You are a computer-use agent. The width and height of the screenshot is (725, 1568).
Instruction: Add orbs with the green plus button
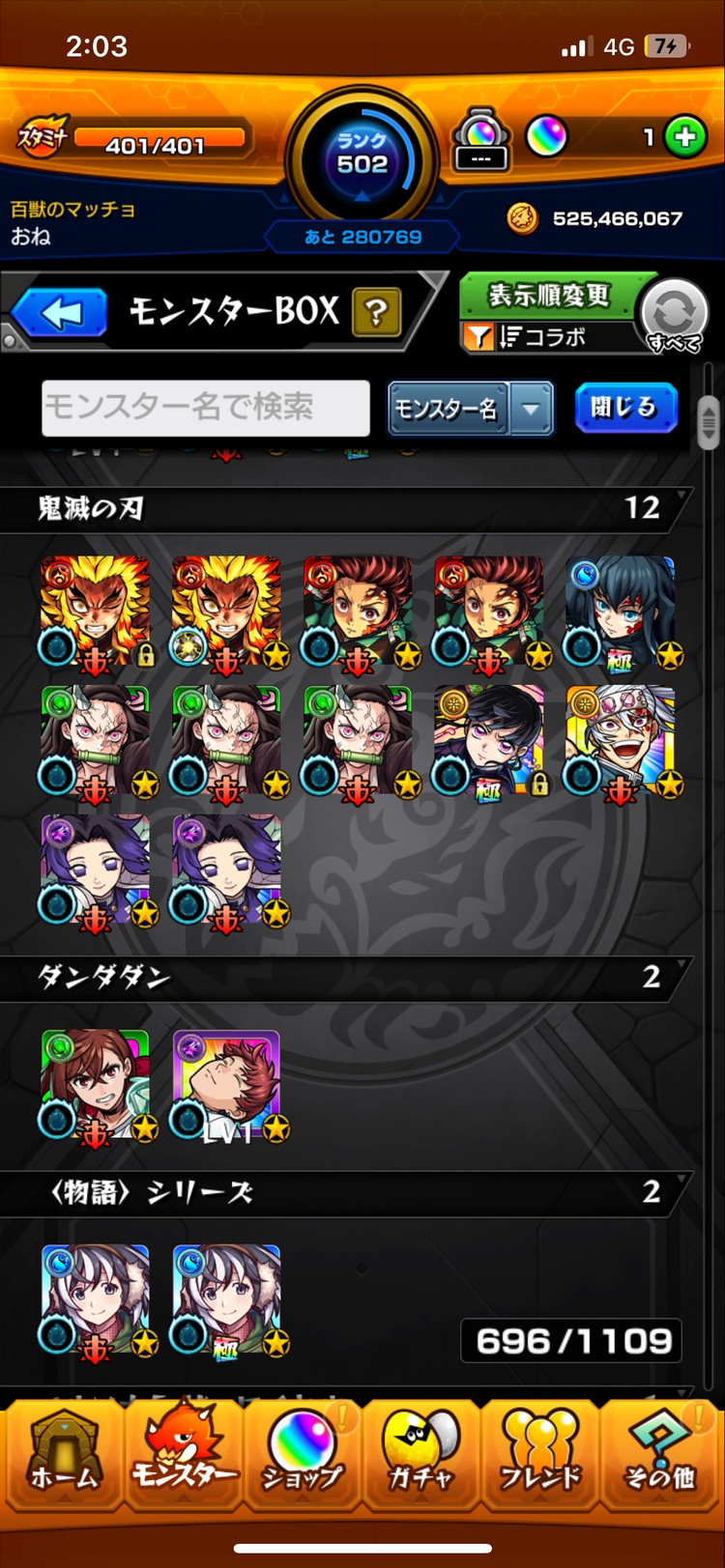tap(685, 137)
